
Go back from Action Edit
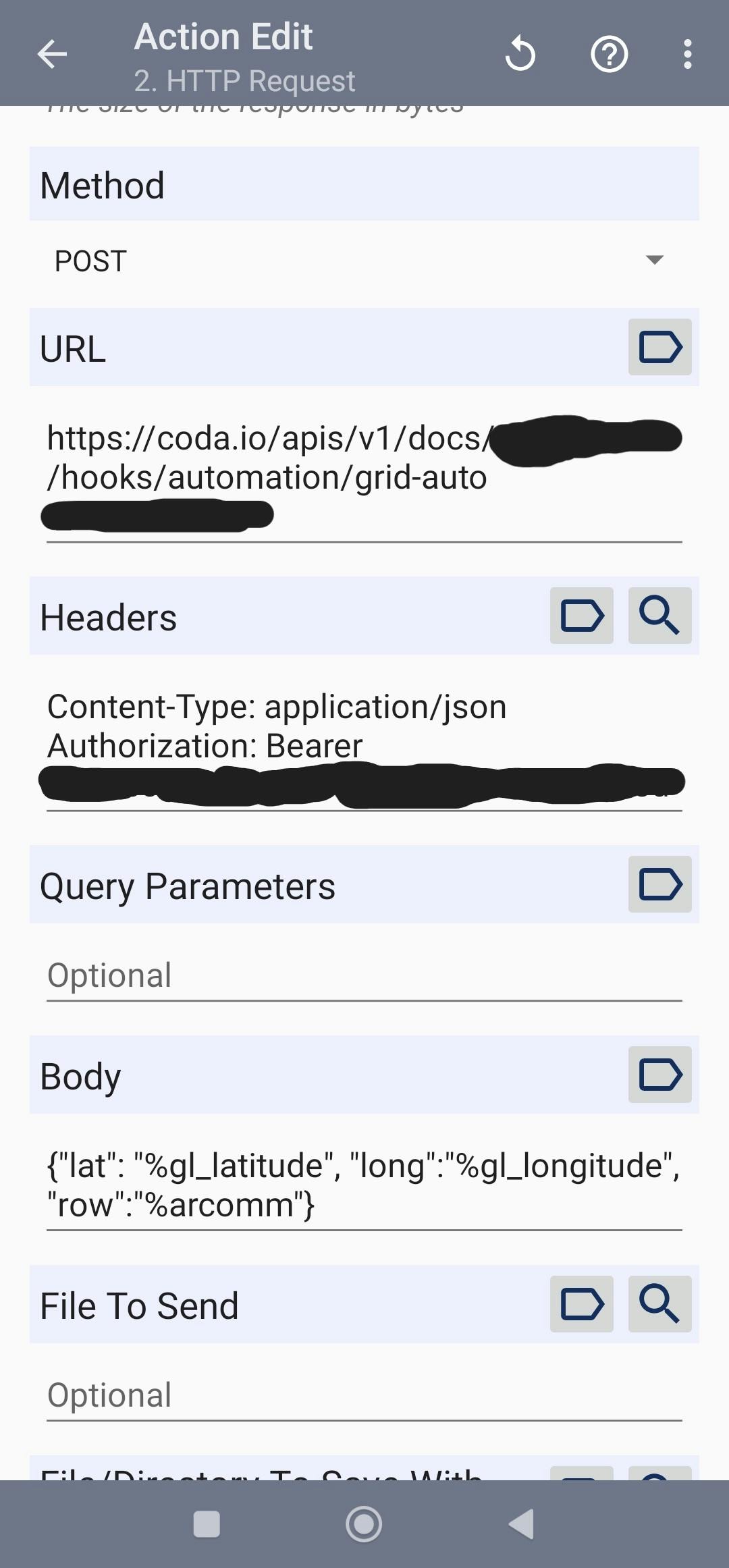52,54
